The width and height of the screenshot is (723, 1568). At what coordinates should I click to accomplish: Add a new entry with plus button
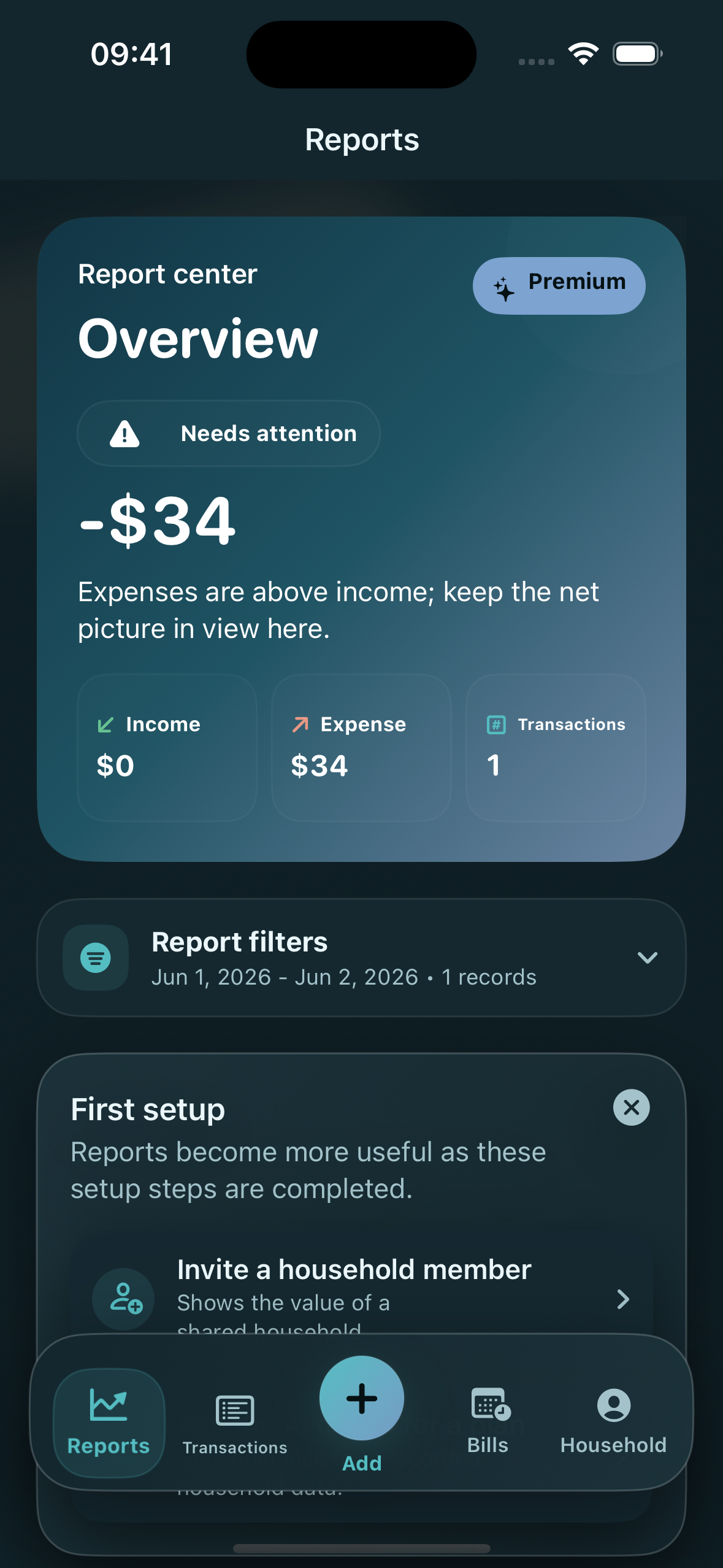362,1398
